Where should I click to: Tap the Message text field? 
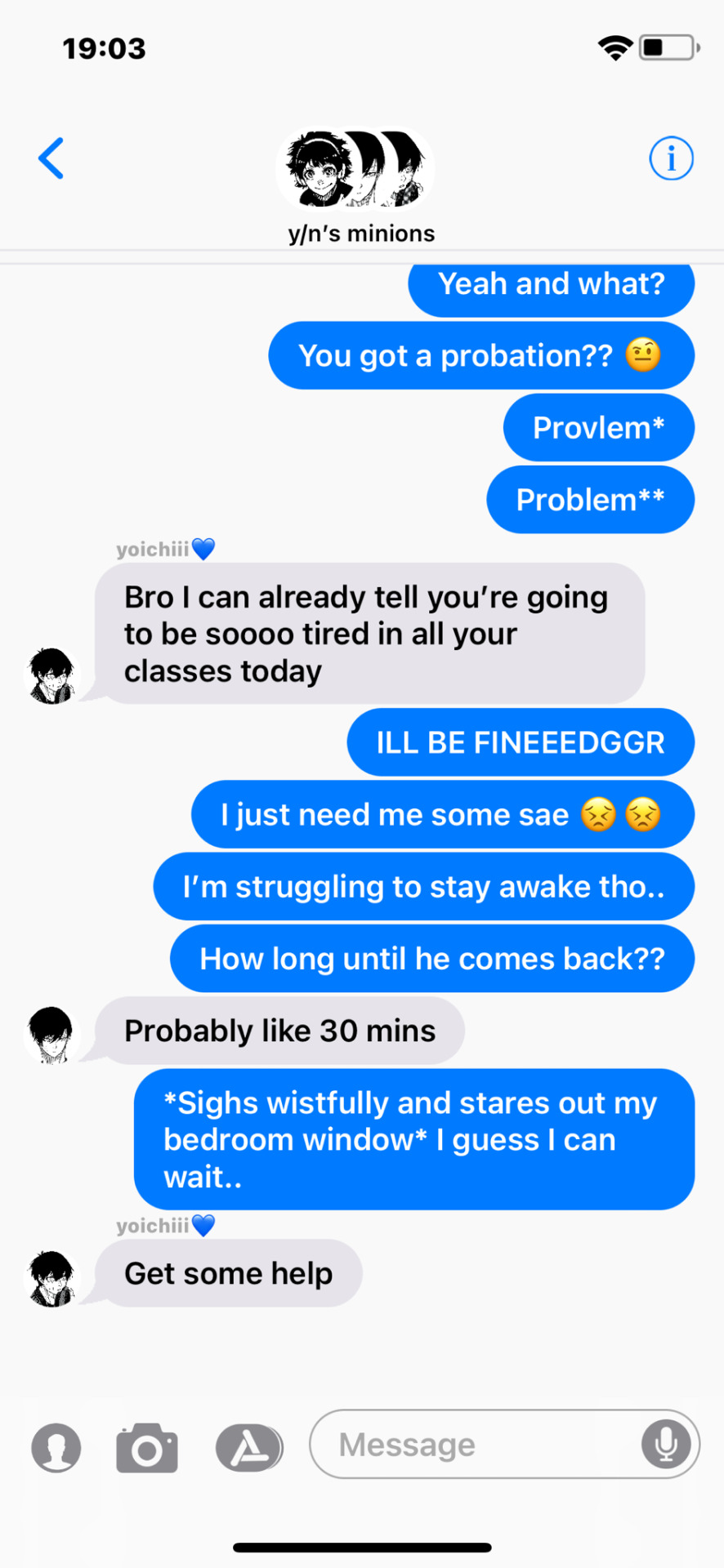pyautogui.click(x=474, y=1445)
